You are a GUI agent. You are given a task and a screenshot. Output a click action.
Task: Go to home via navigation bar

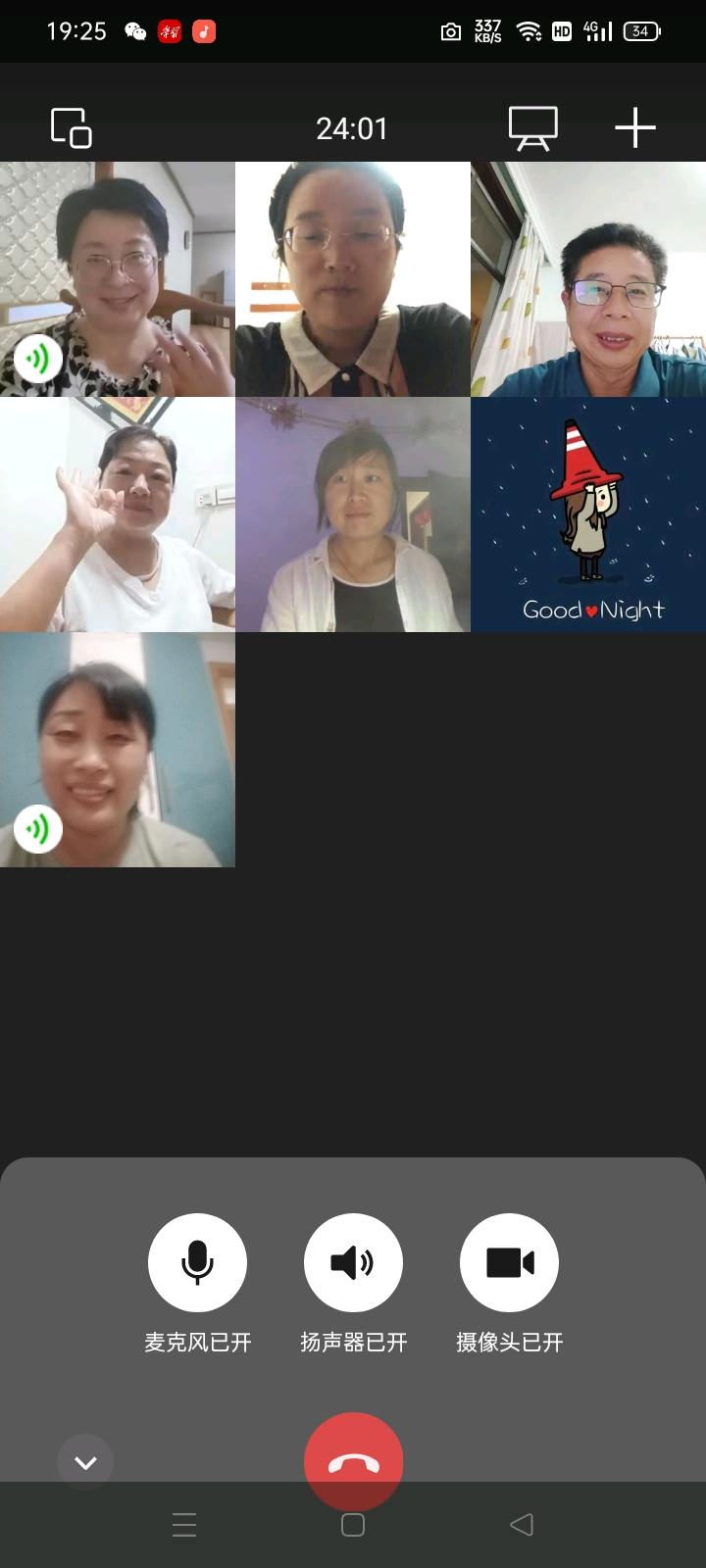click(353, 1525)
